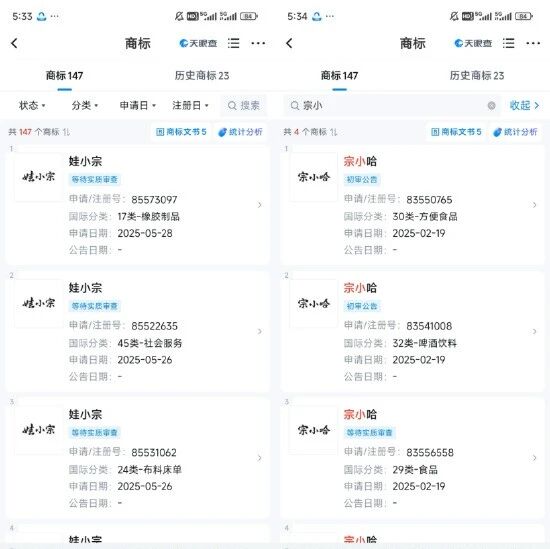Screen dimensions: 550x549
Task: Open the 申请日 date filter
Action: point(138,105)
